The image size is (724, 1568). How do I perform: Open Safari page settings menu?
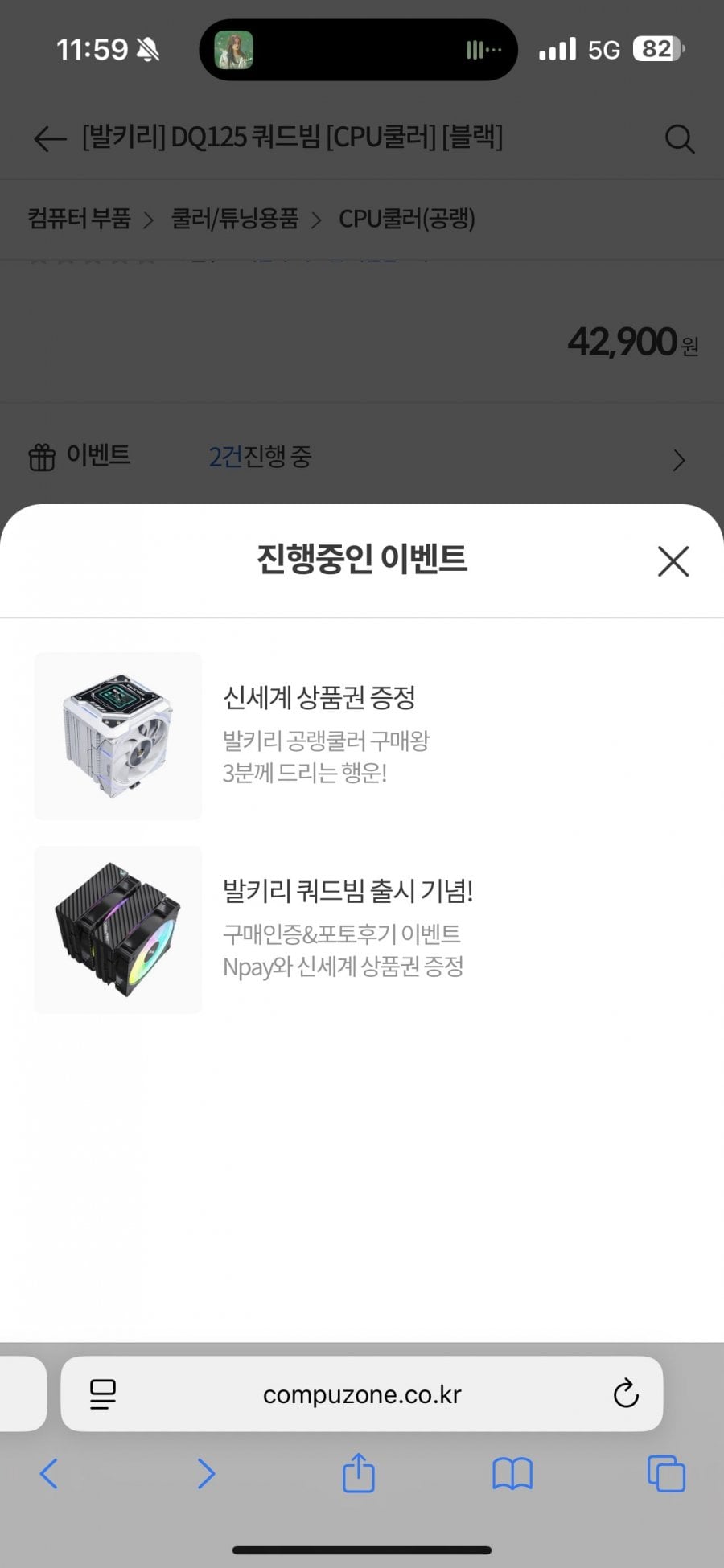click(x=103, y=1394)
